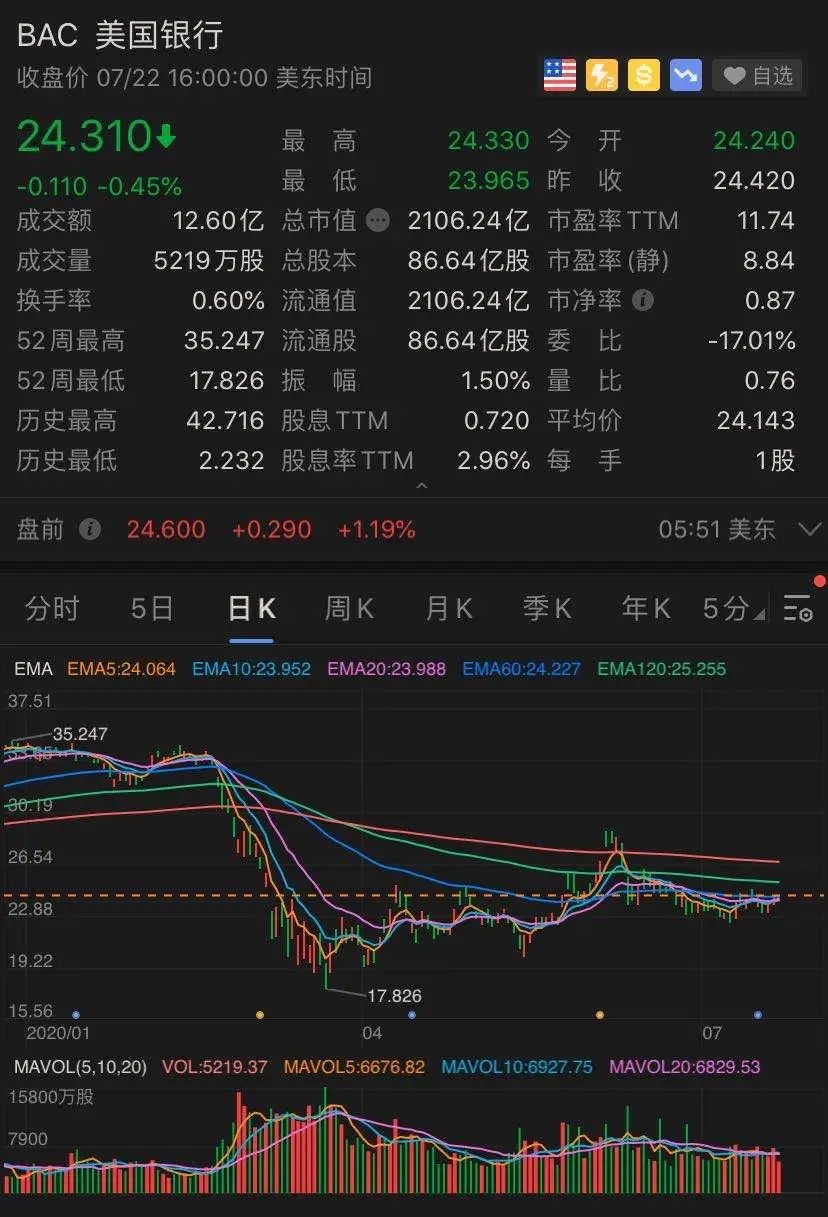Screen dimensions: 828x1217
Task: Open the MAVOL indicator settings
Action: [x=80, y=1067]
